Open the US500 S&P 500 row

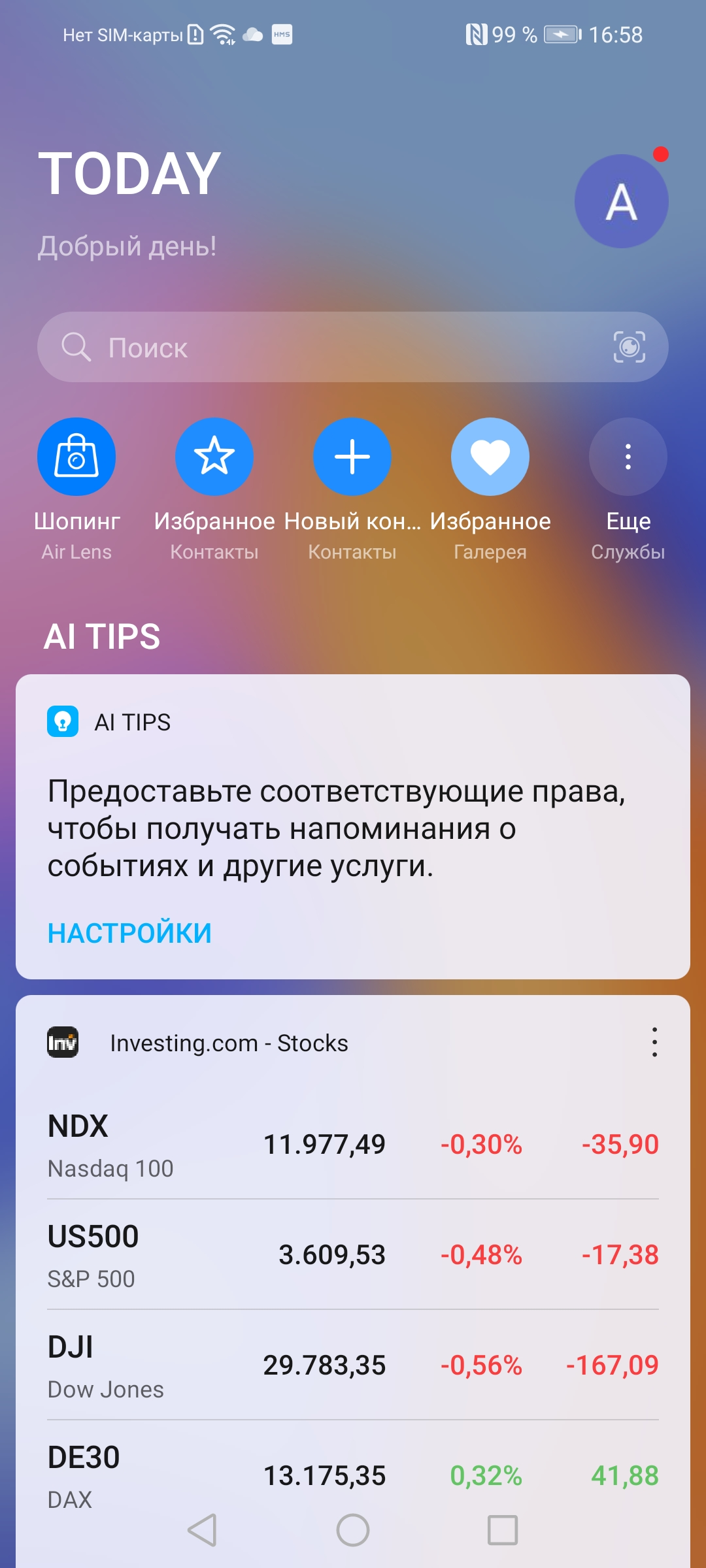pos(353,1254)
